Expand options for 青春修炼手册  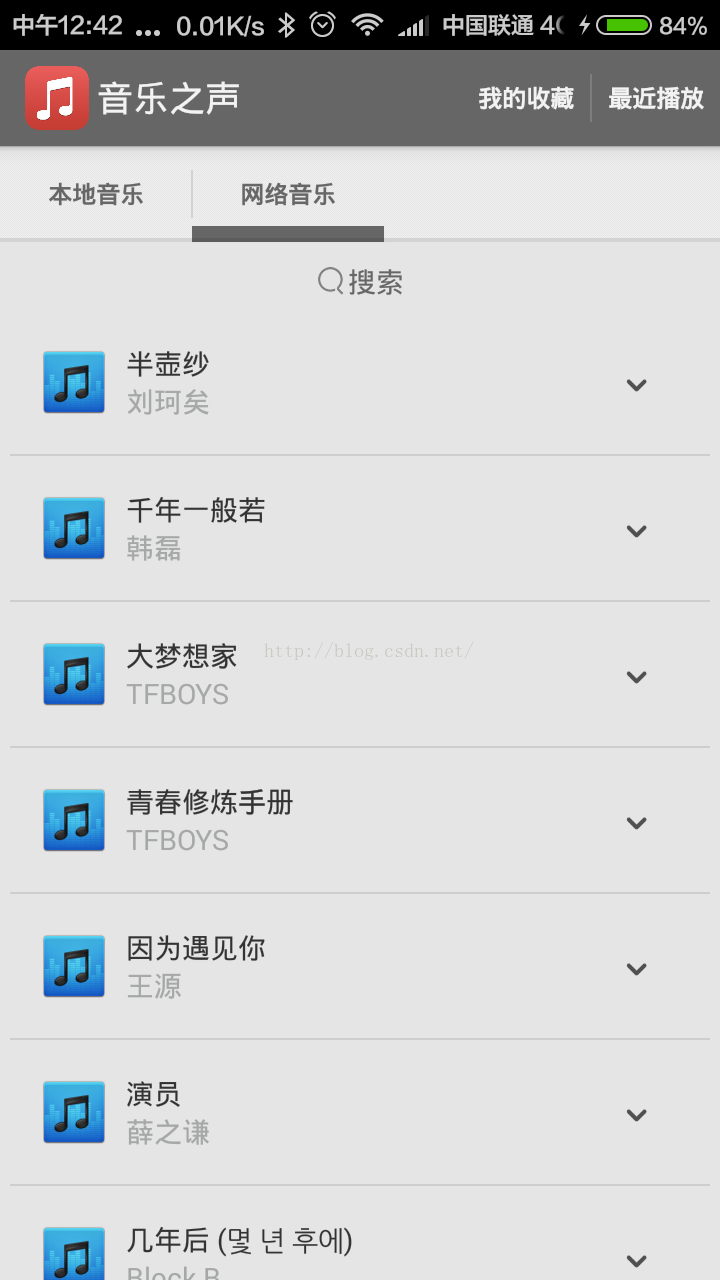[x=636, y=823]
